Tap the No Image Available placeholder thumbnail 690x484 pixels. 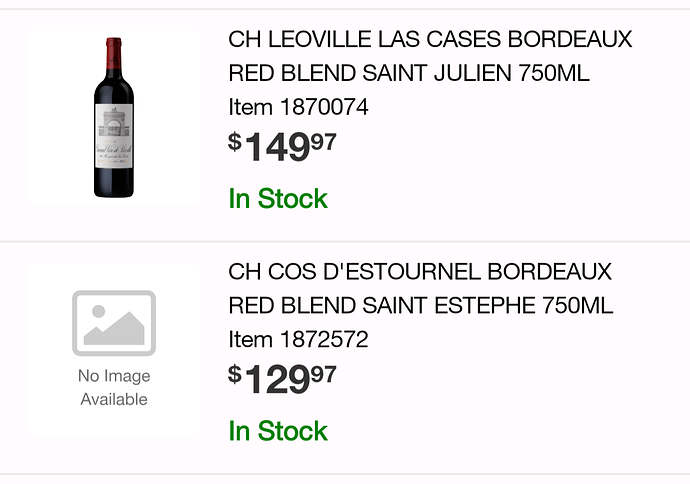(x=113, y=349)
